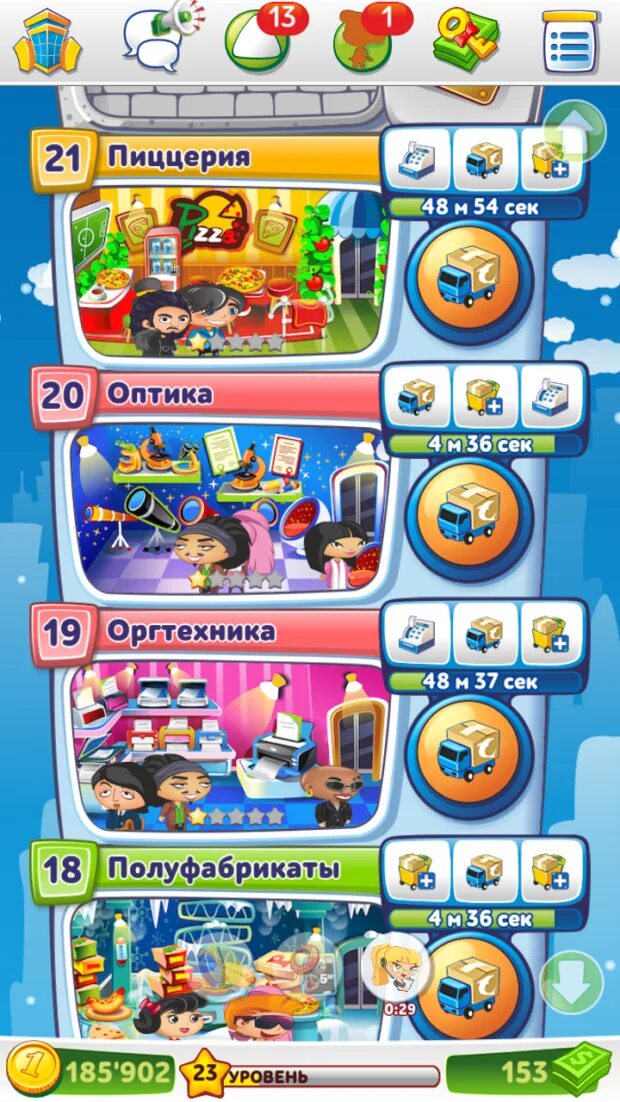
Task: Open the list menu button
Action: point(571,42)
